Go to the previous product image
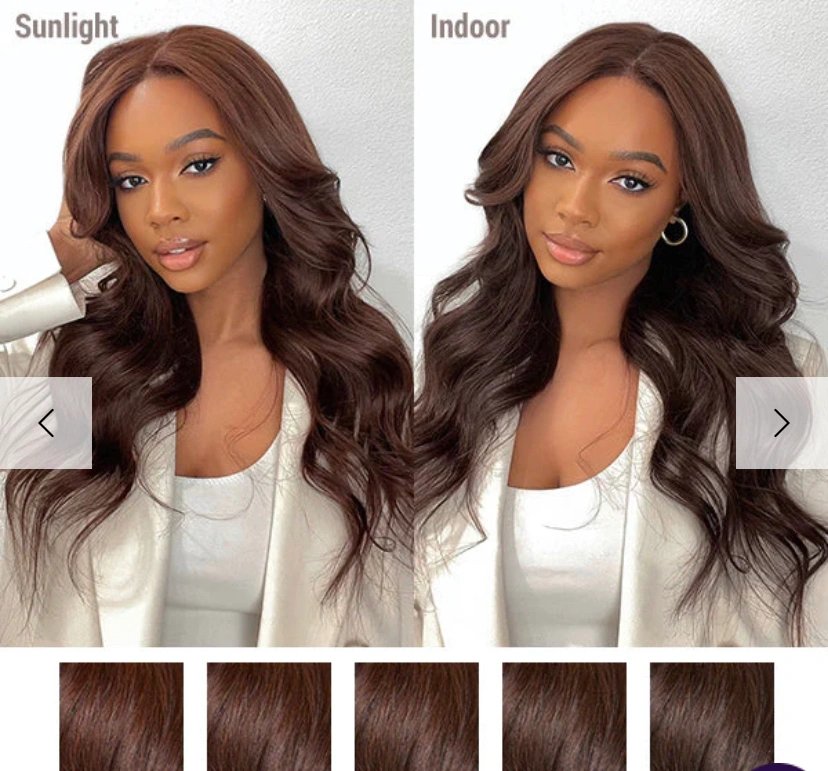 (x=46, y=423)
